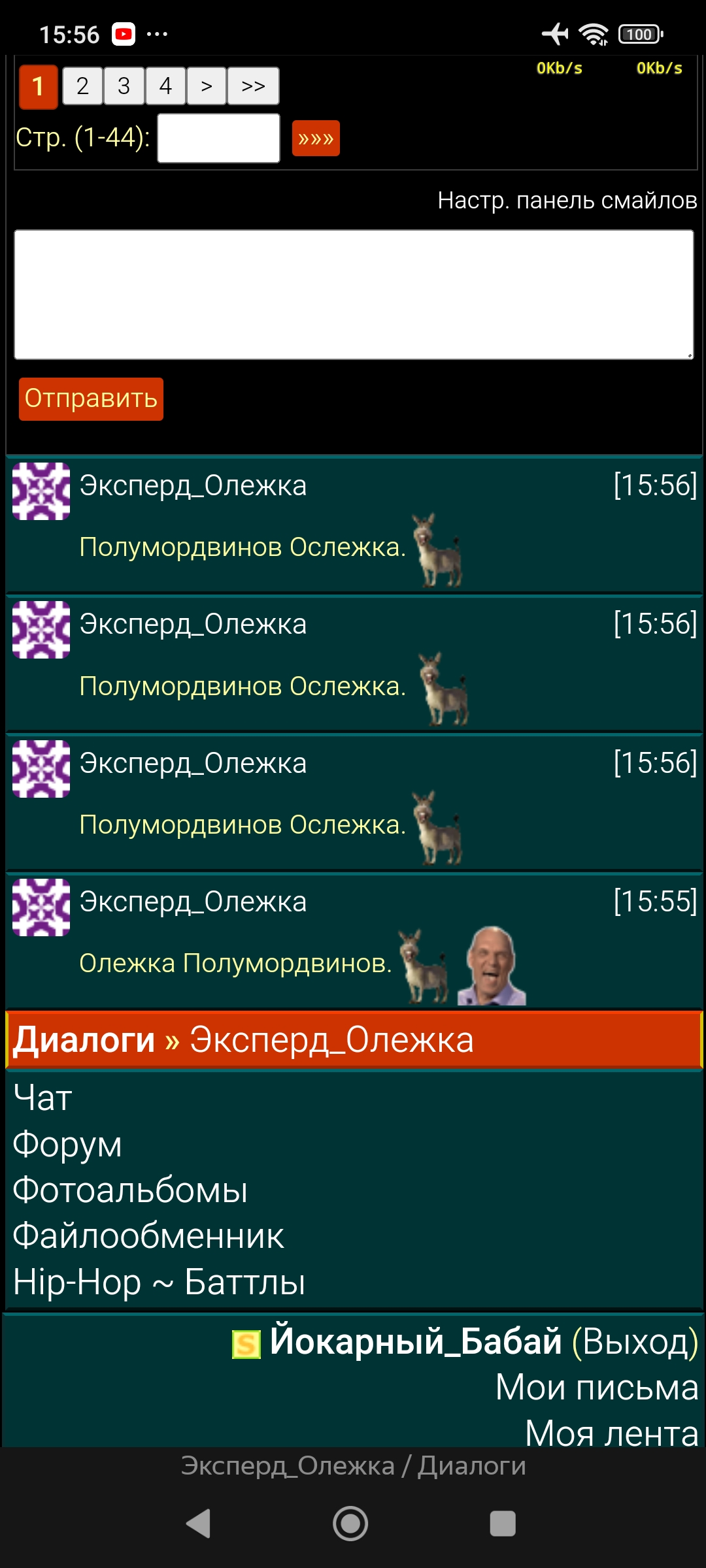Screen dimensions: 706x1568
Task: Go to page 4 of messages
Action: [x=165, y=86]
